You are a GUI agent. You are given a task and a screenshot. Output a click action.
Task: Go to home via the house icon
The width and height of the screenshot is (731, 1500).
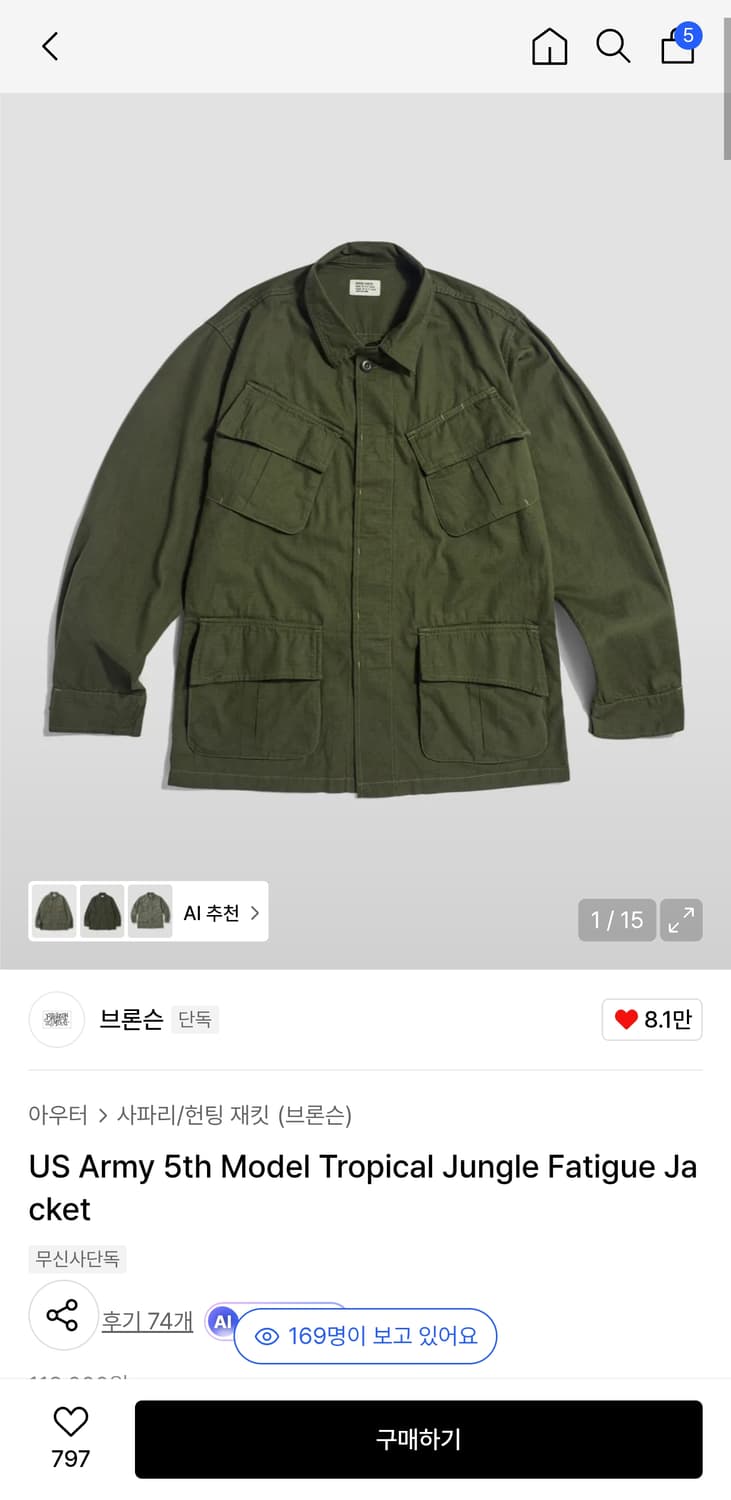coord(549,46)
